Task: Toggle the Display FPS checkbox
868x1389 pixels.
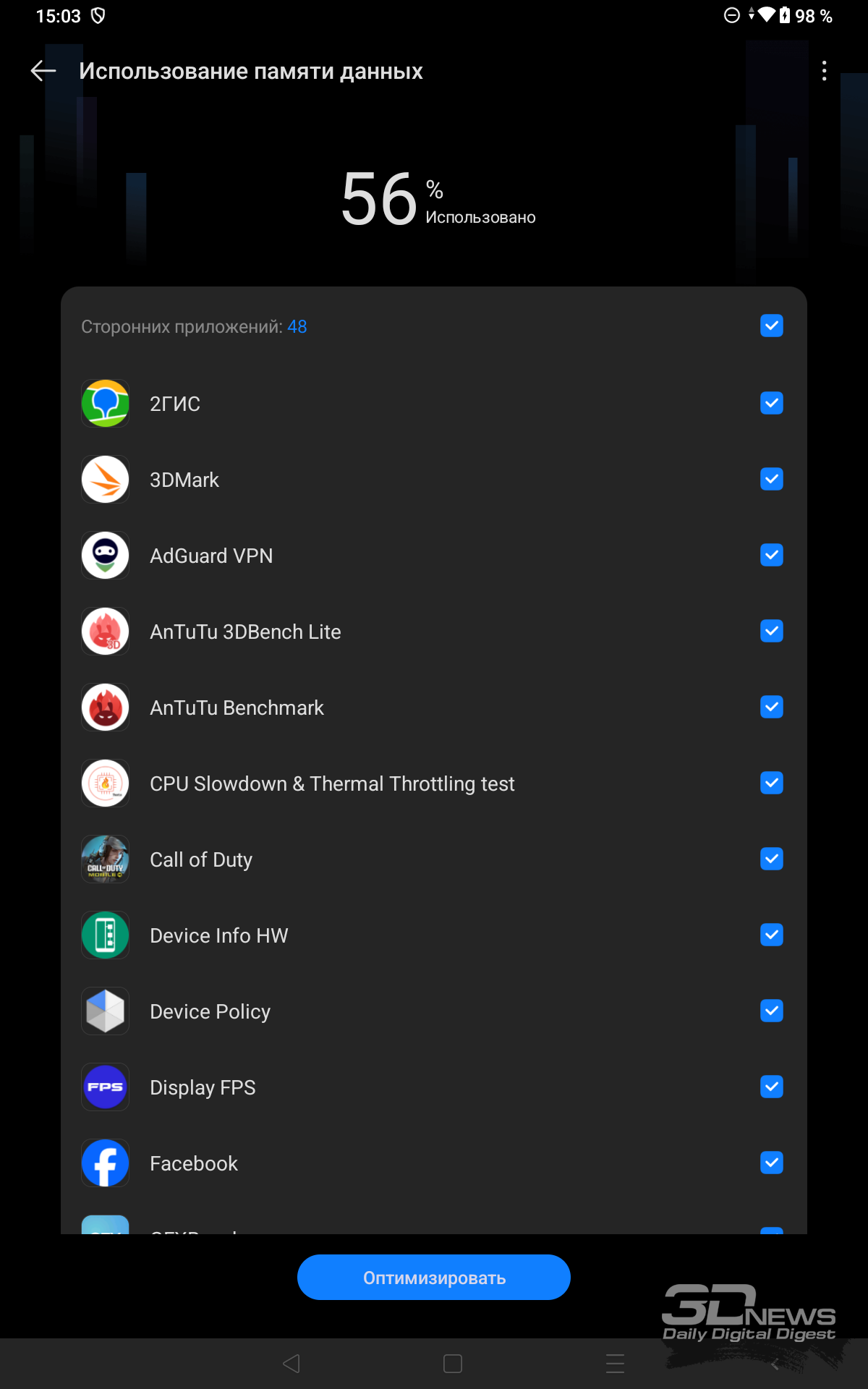Action: [772, 1087]
